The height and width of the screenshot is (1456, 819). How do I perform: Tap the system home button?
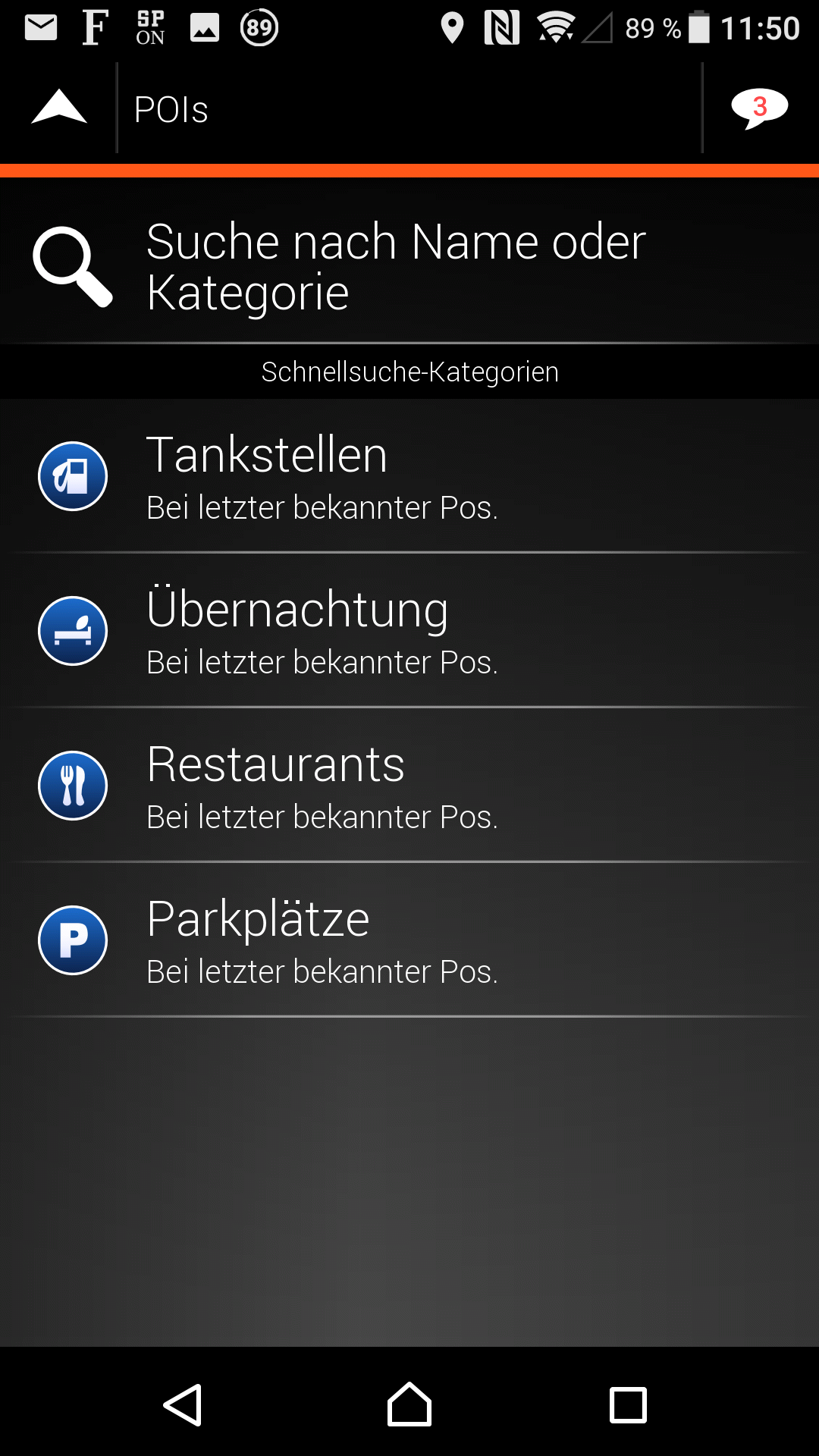[x=409, y=1404]
